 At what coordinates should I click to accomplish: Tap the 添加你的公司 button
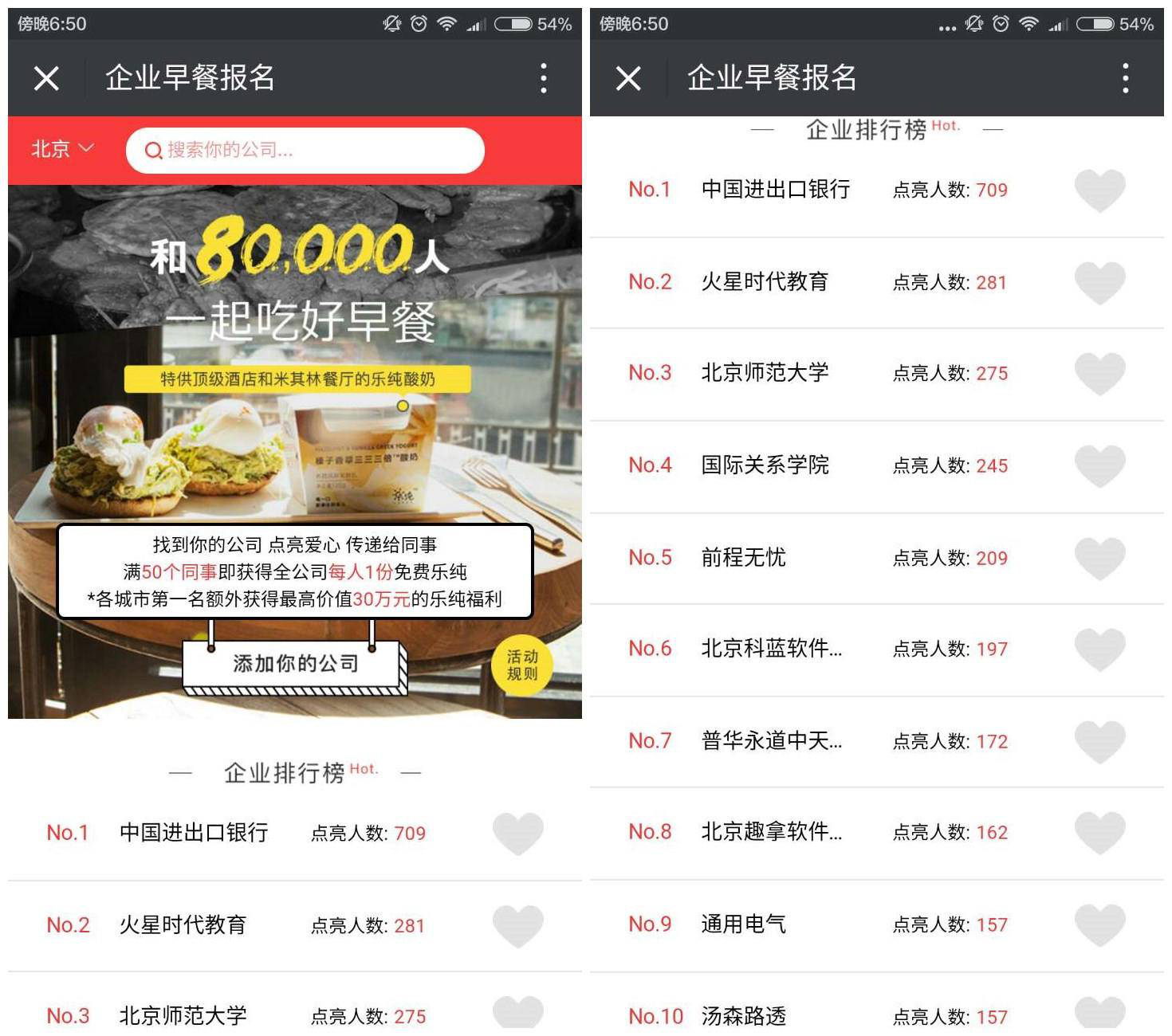pos(295,664)
